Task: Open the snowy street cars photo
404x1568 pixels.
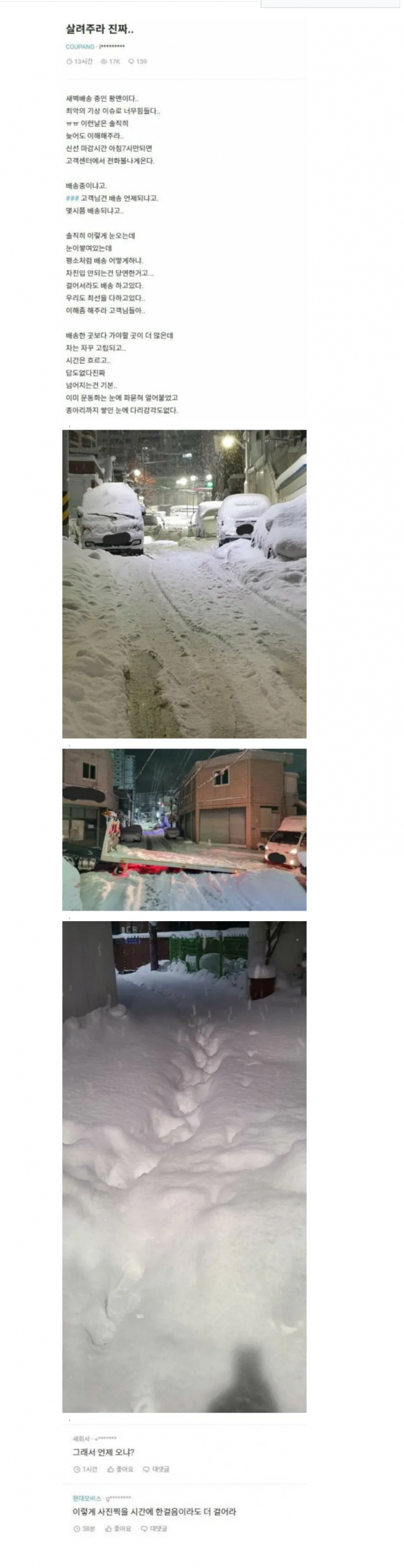Action: click(184, 584)
